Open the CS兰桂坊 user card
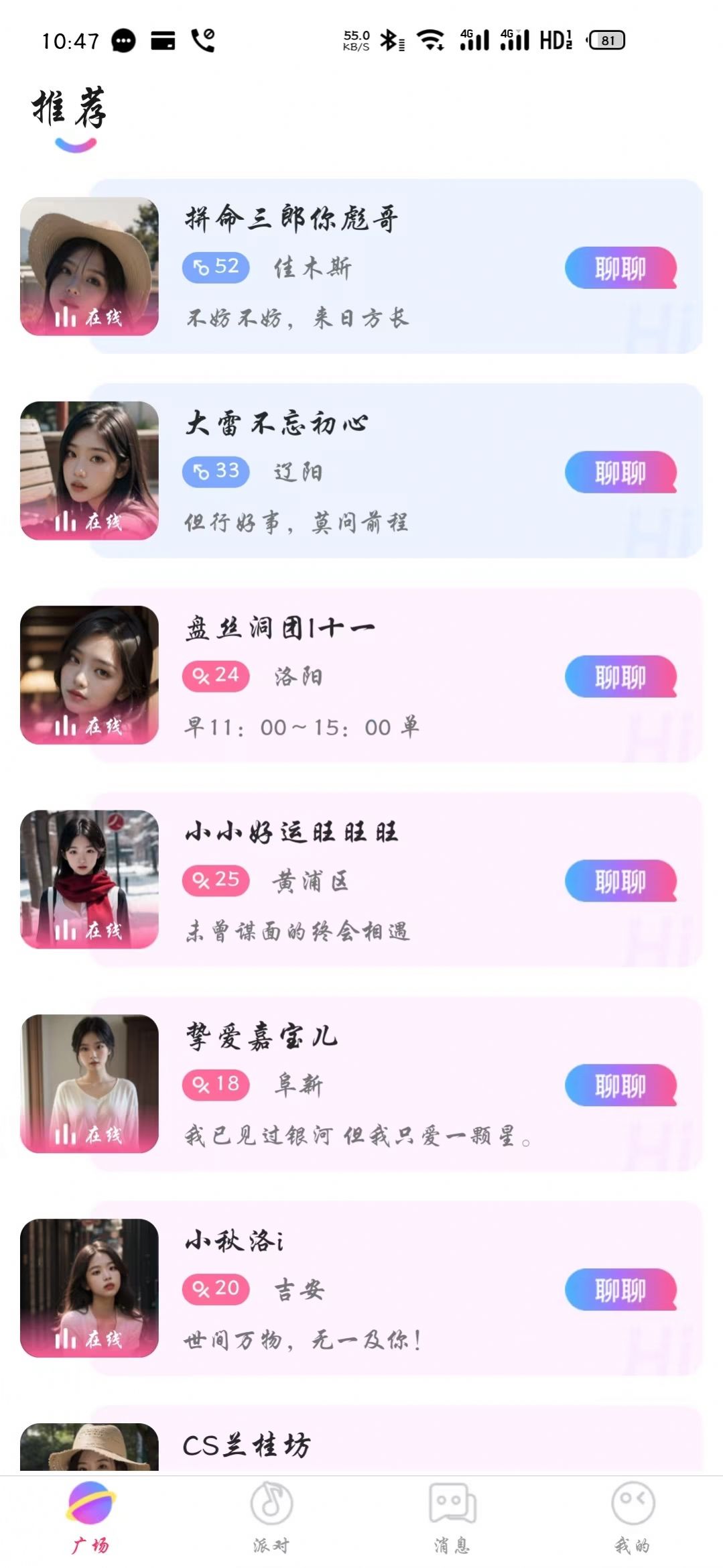This screenshot has height=1568, width=723. [395, 1445]
